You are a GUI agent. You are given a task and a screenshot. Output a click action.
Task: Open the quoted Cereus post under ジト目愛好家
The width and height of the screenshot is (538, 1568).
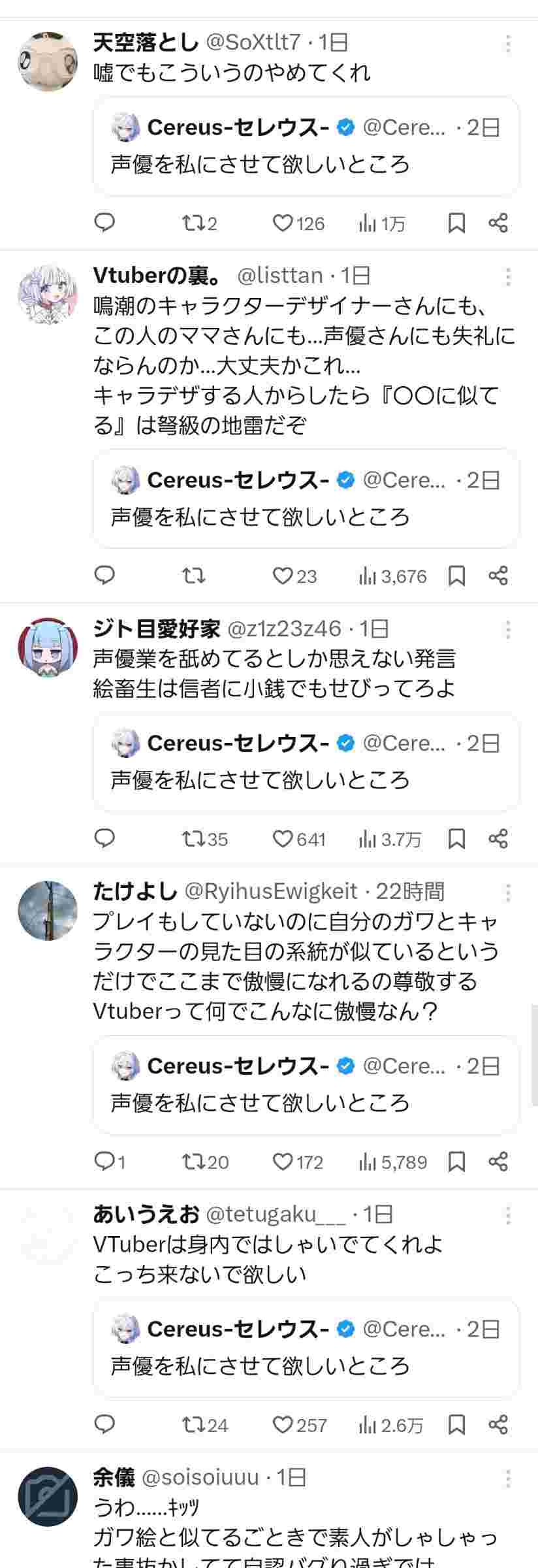point(306,762)
